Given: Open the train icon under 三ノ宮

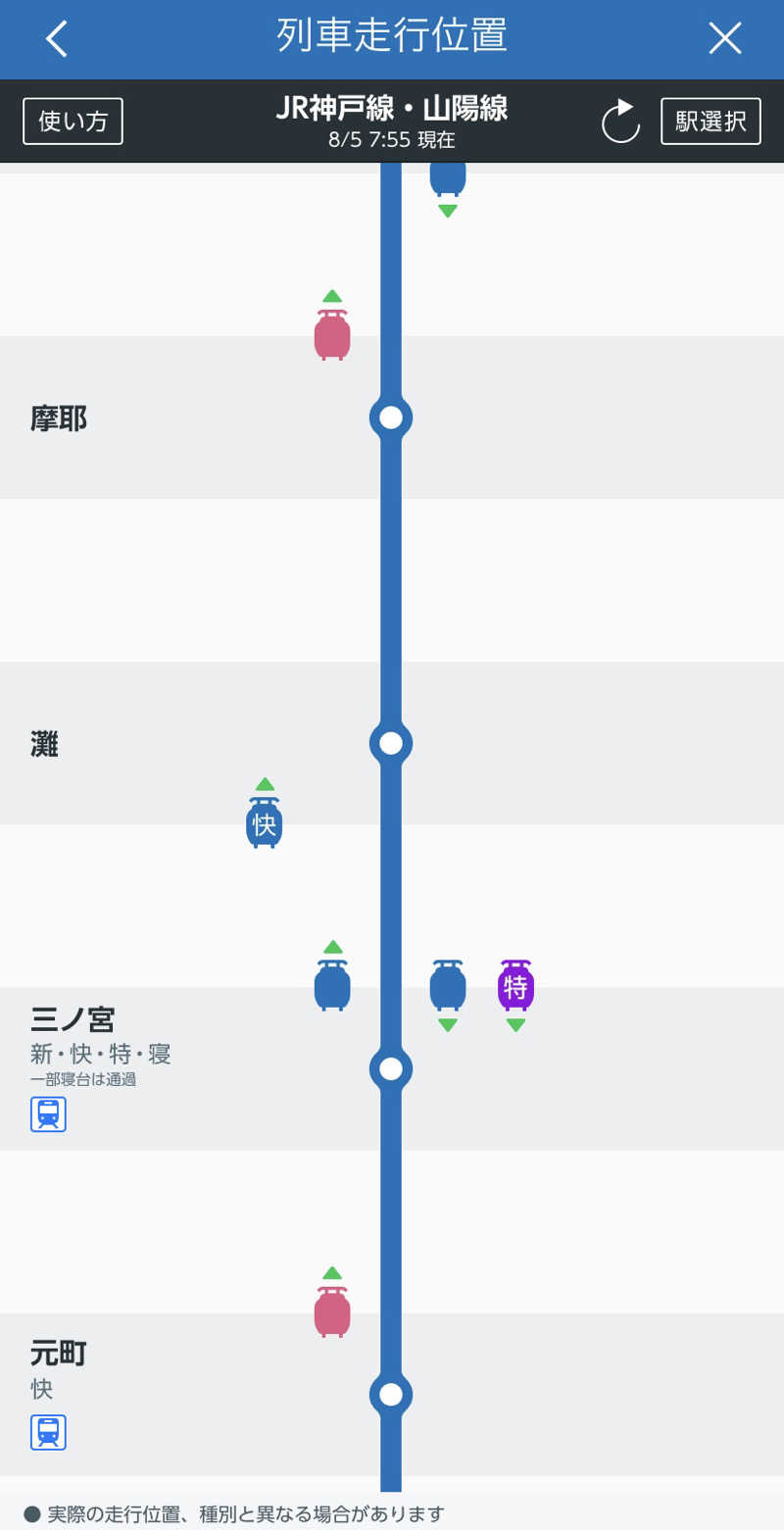Looking at the screenshot, I should pyautogui.click(x=48, y=1114).
